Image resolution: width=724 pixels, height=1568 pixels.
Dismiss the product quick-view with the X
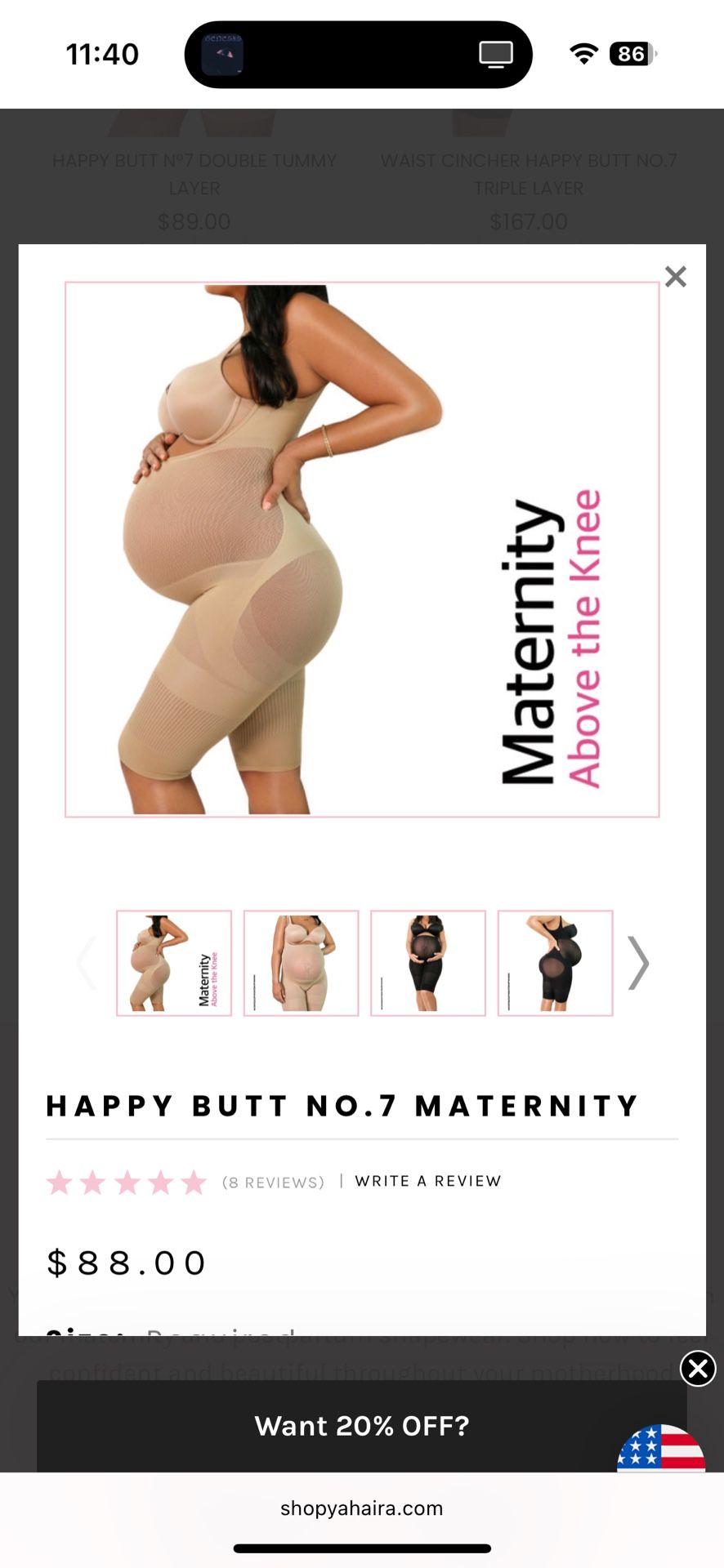[x=676, y=277]
